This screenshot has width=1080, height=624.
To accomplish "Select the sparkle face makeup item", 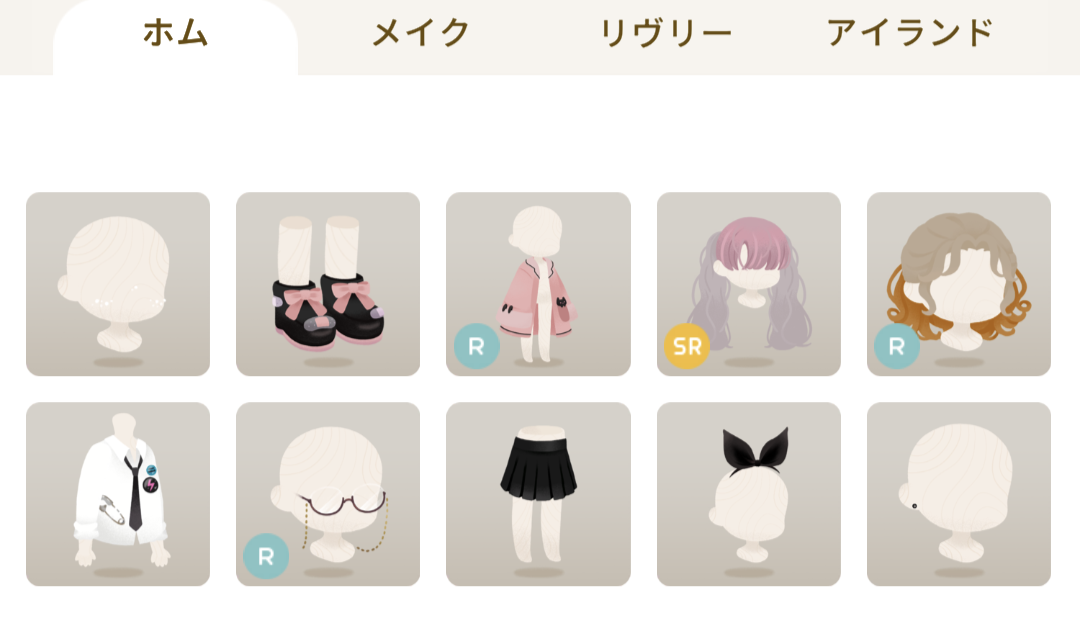I will click(x=118, y=284).
